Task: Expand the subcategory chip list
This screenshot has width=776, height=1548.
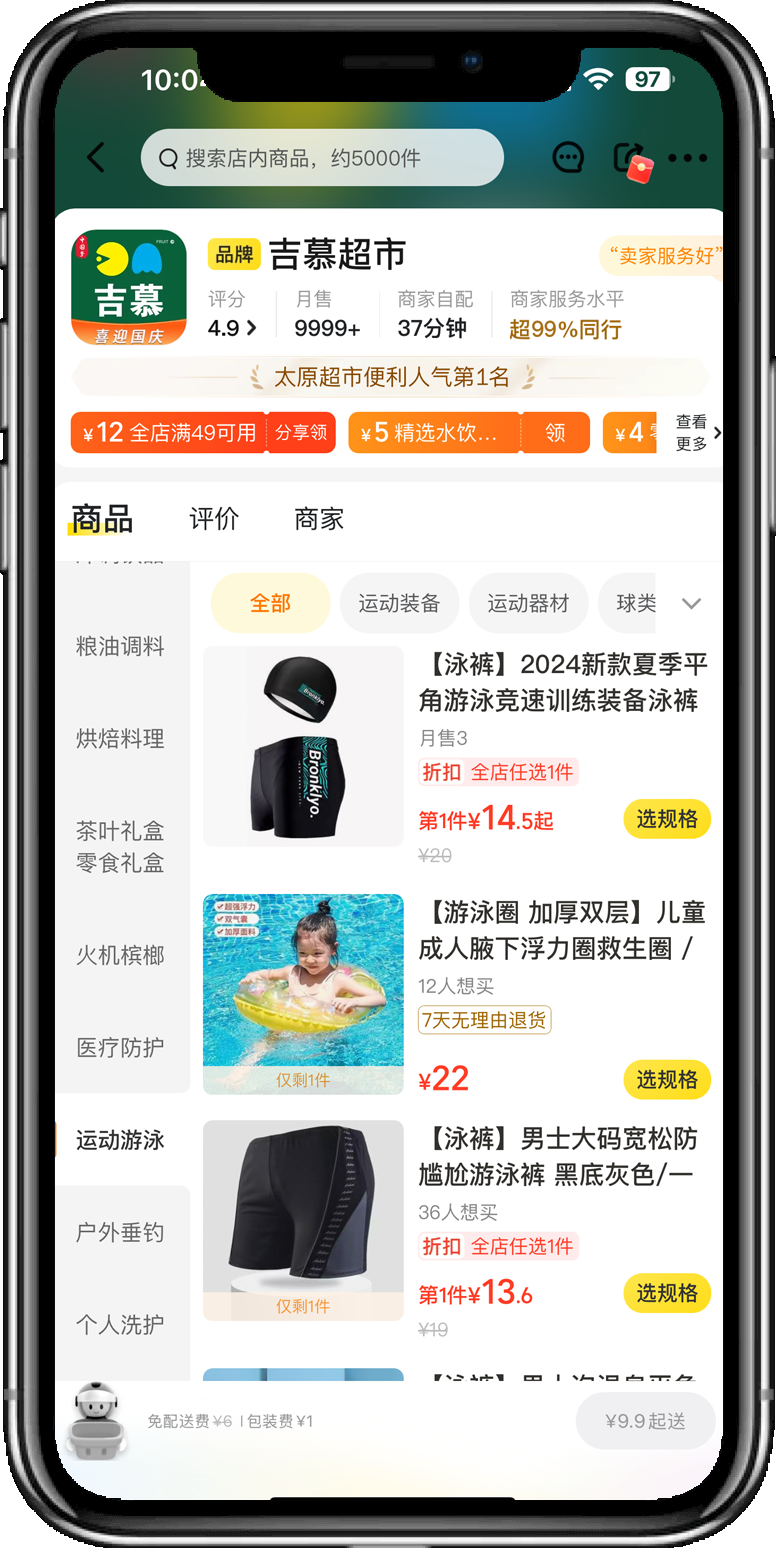Action: [691, 603]
